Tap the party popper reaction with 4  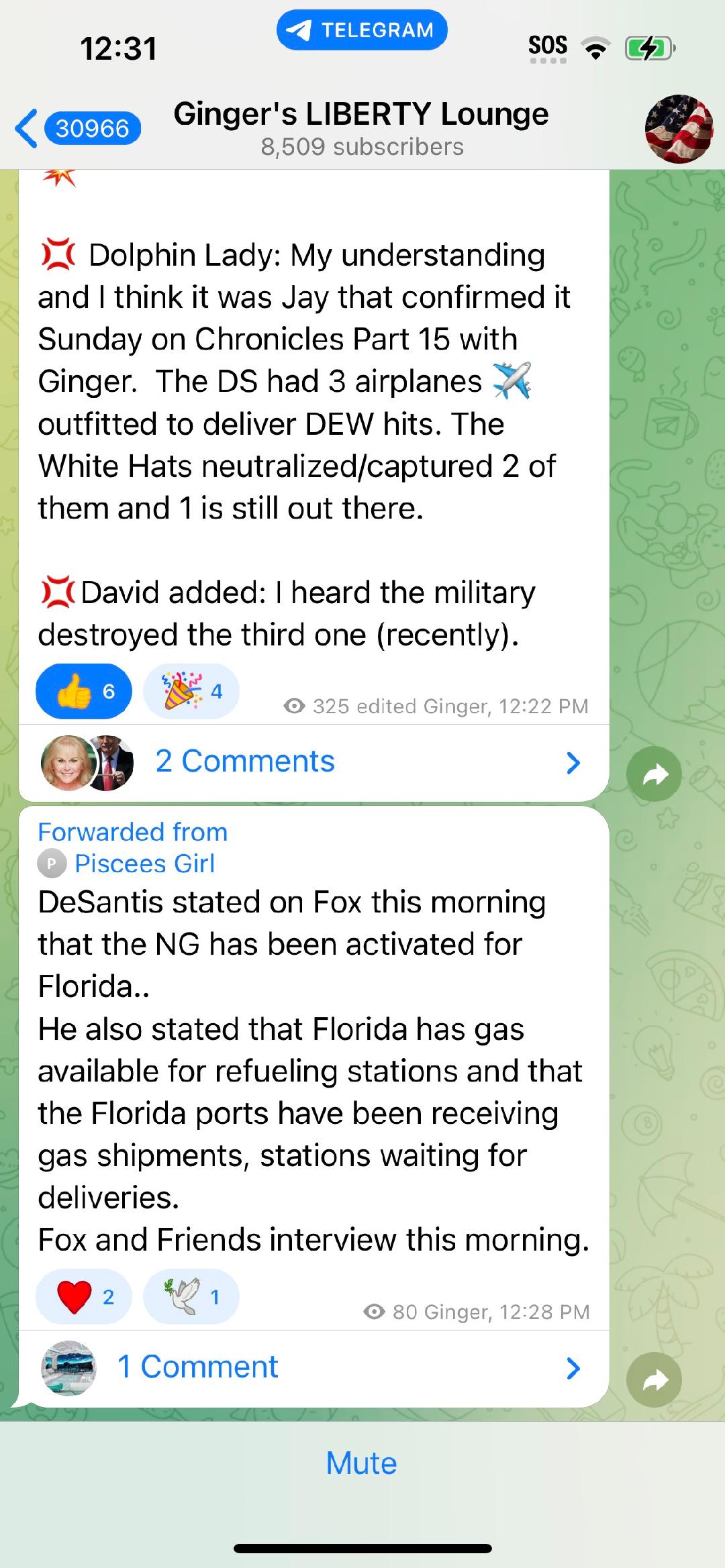(191, 691)
